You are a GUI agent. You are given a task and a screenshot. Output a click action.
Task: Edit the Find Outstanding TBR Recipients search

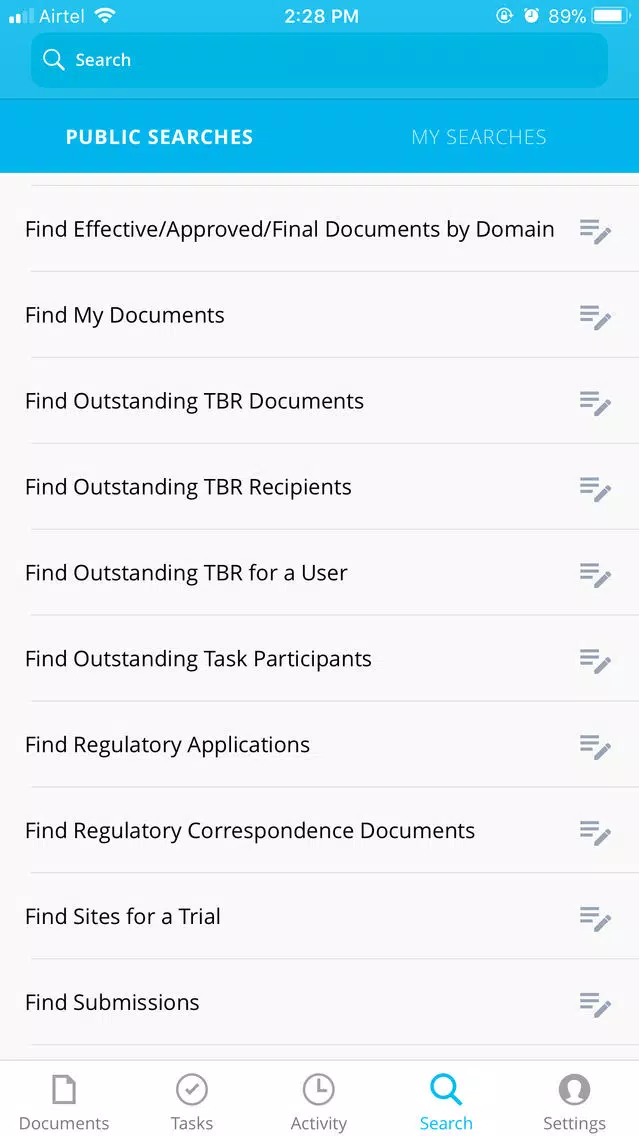tap(596, 488)
